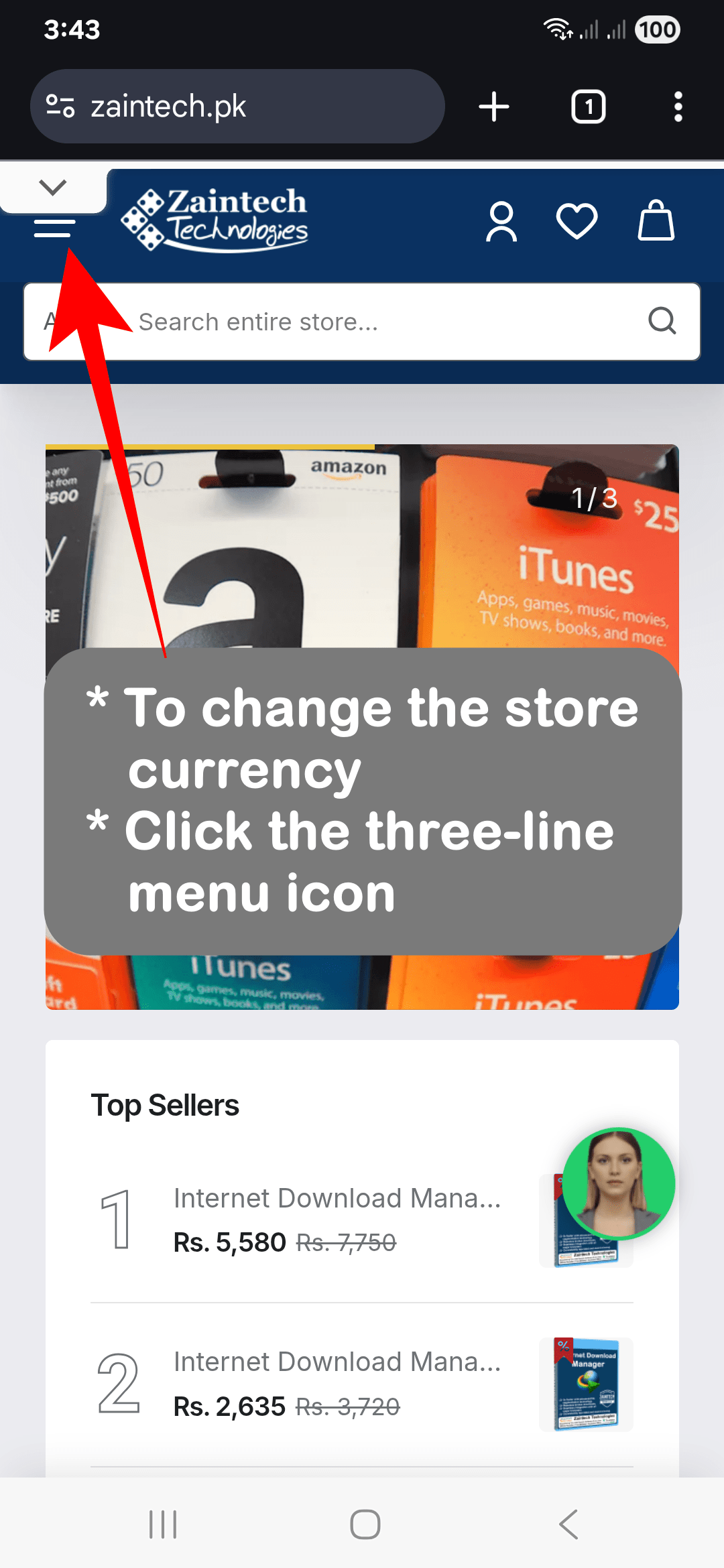Open the shopping bag cart
The height and width of the screenshot is (1568, 724).
click(x=656, y=221)
